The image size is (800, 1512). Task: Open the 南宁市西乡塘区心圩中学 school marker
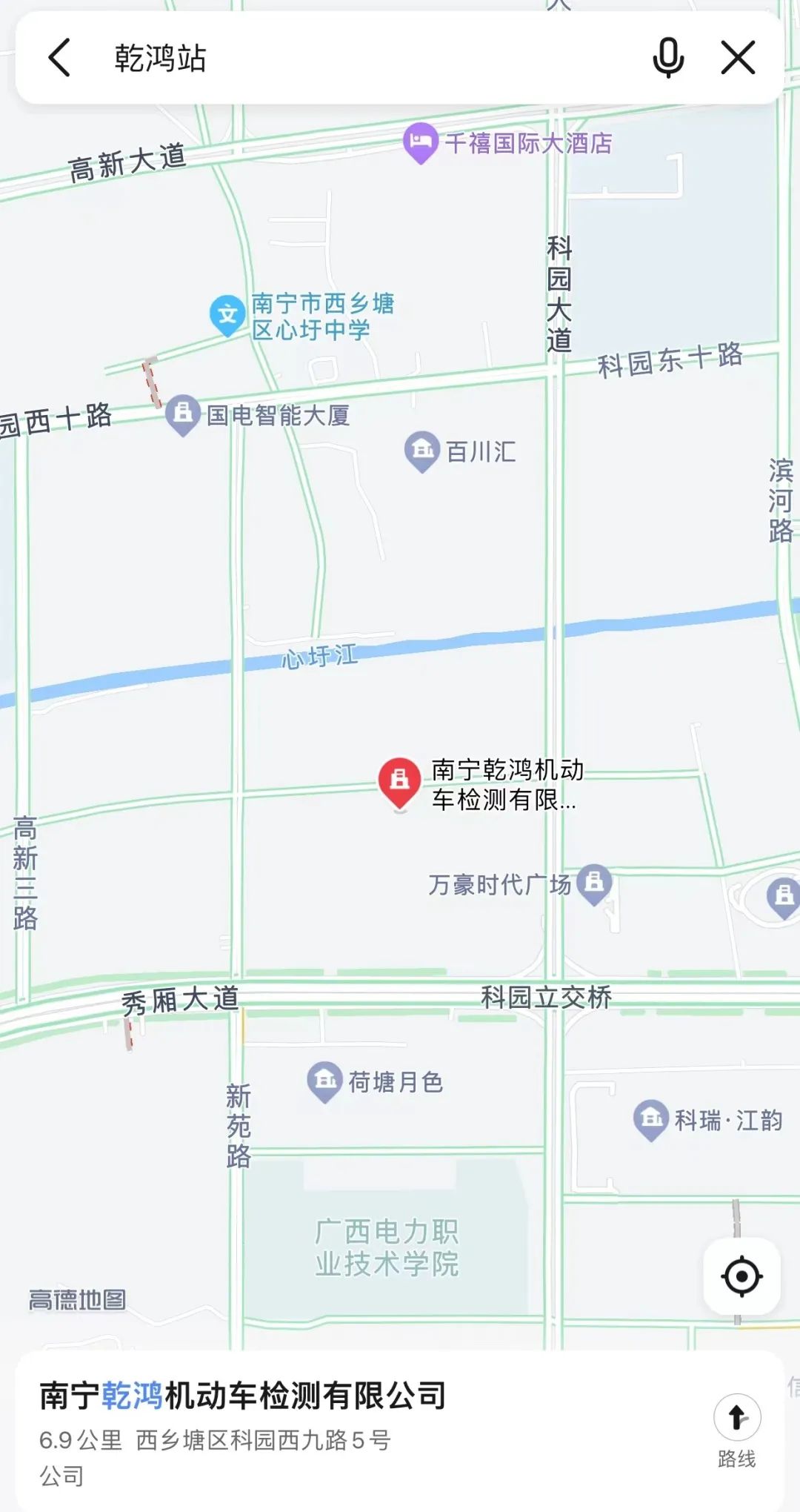227,314
